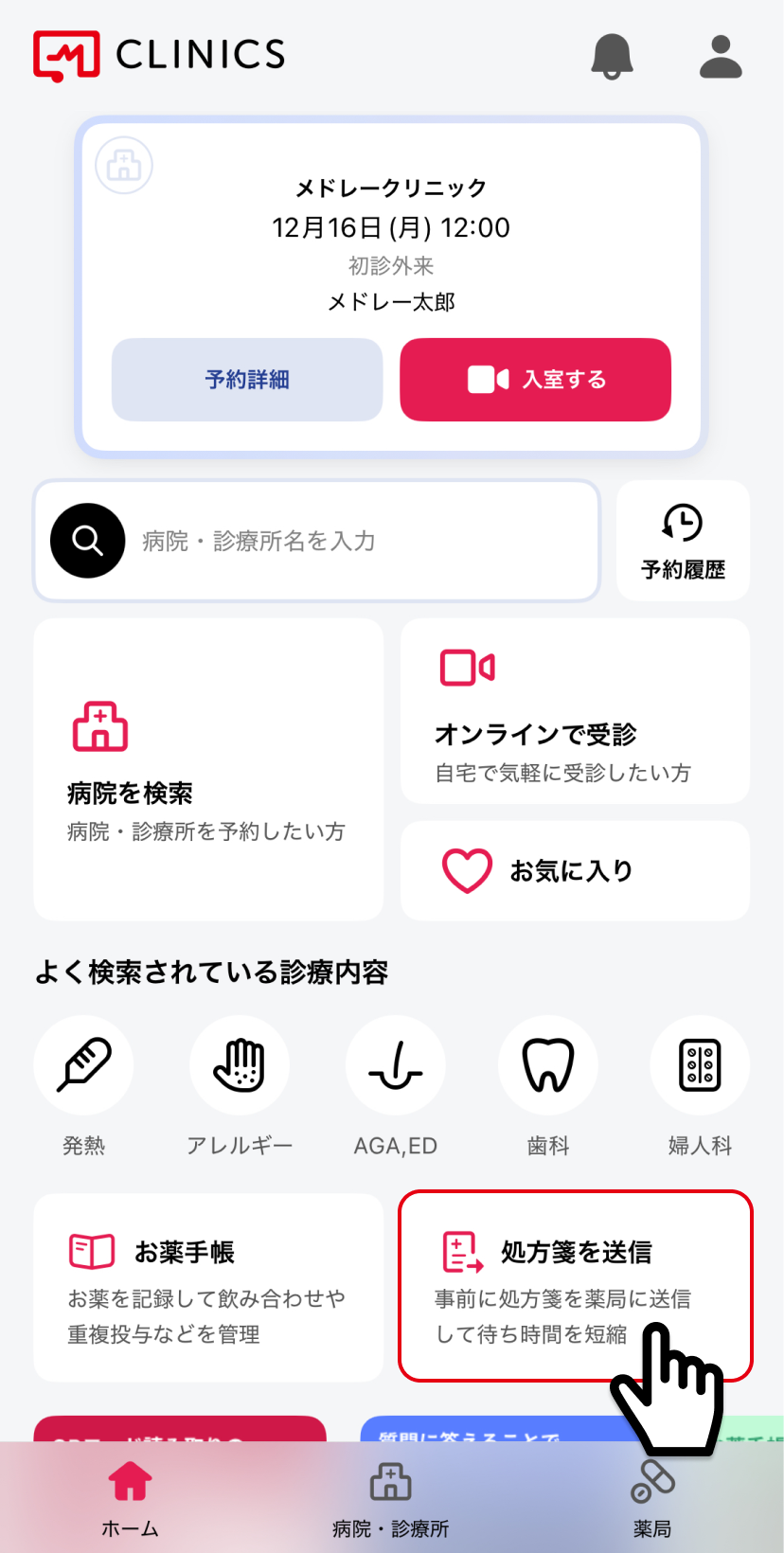
Task: Focus the 病院・診療所名を入力 search field
Action: point(350,541)
